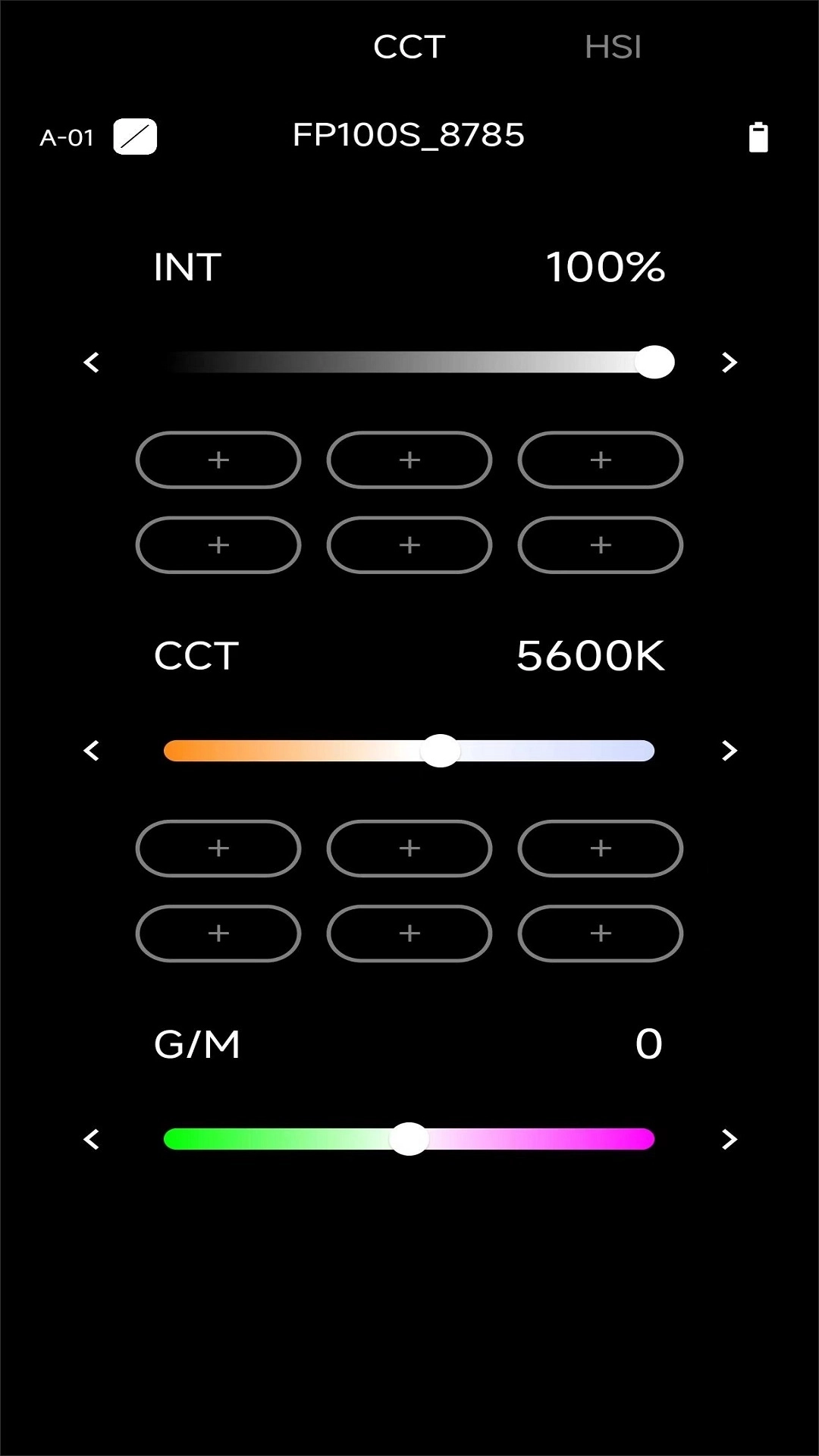Decrease INT with the left arrow
Screen dimensions: 819x1456
click(92, 362)
